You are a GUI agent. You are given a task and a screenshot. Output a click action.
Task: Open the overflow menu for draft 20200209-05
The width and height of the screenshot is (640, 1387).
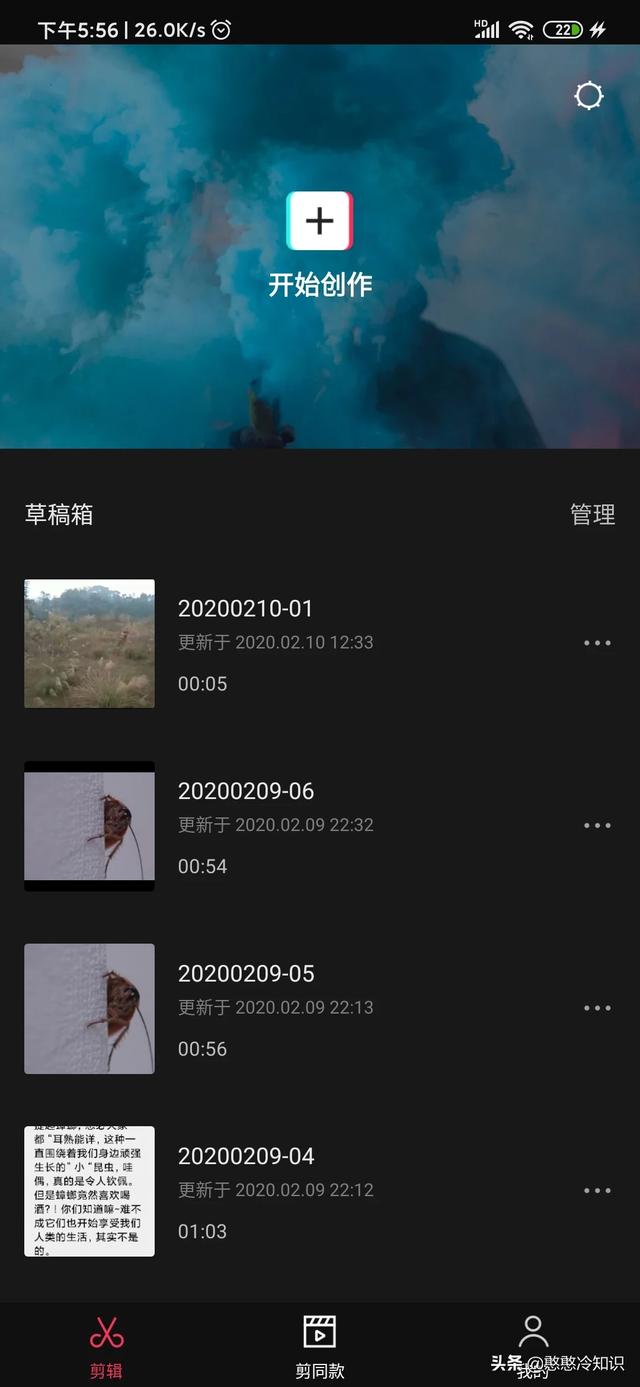597,1008
